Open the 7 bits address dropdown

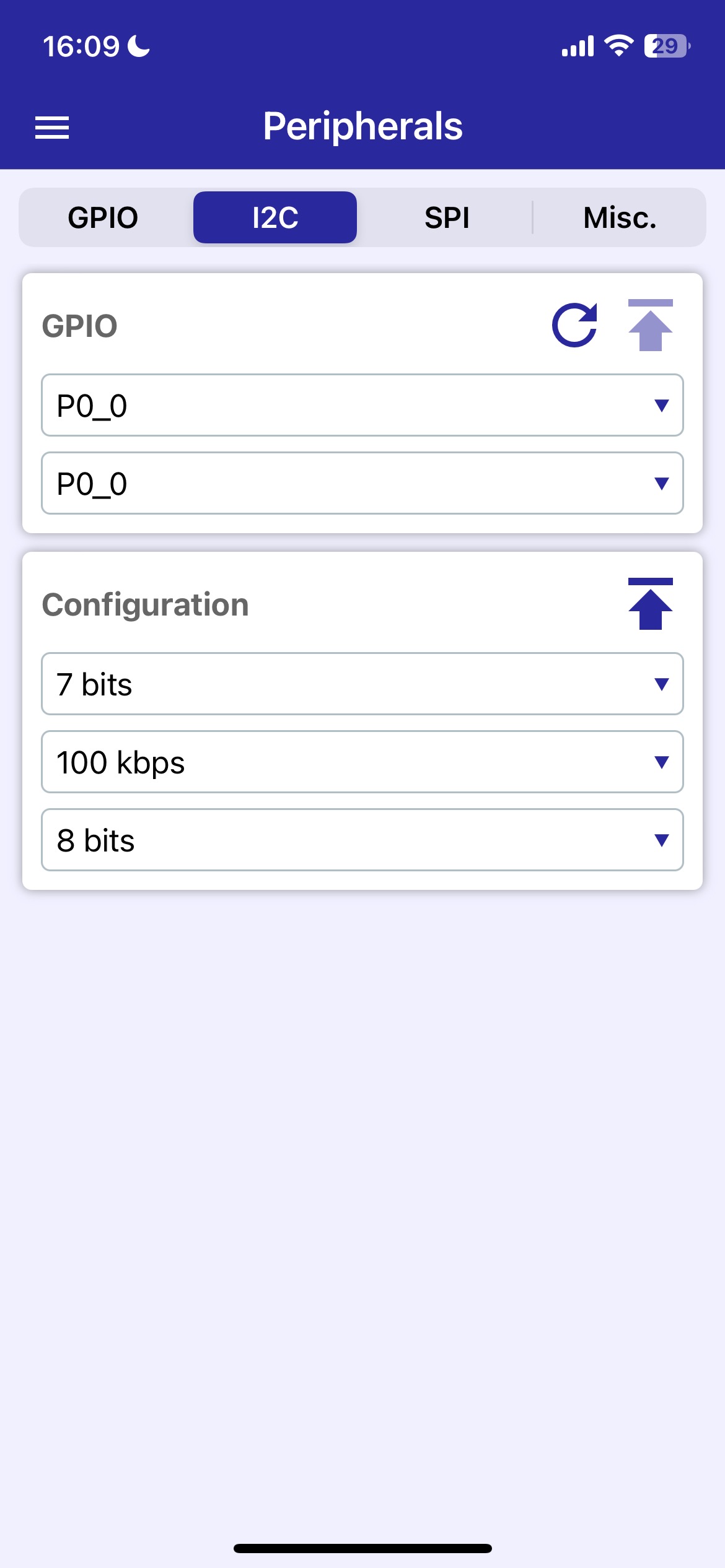coord(362,684)
